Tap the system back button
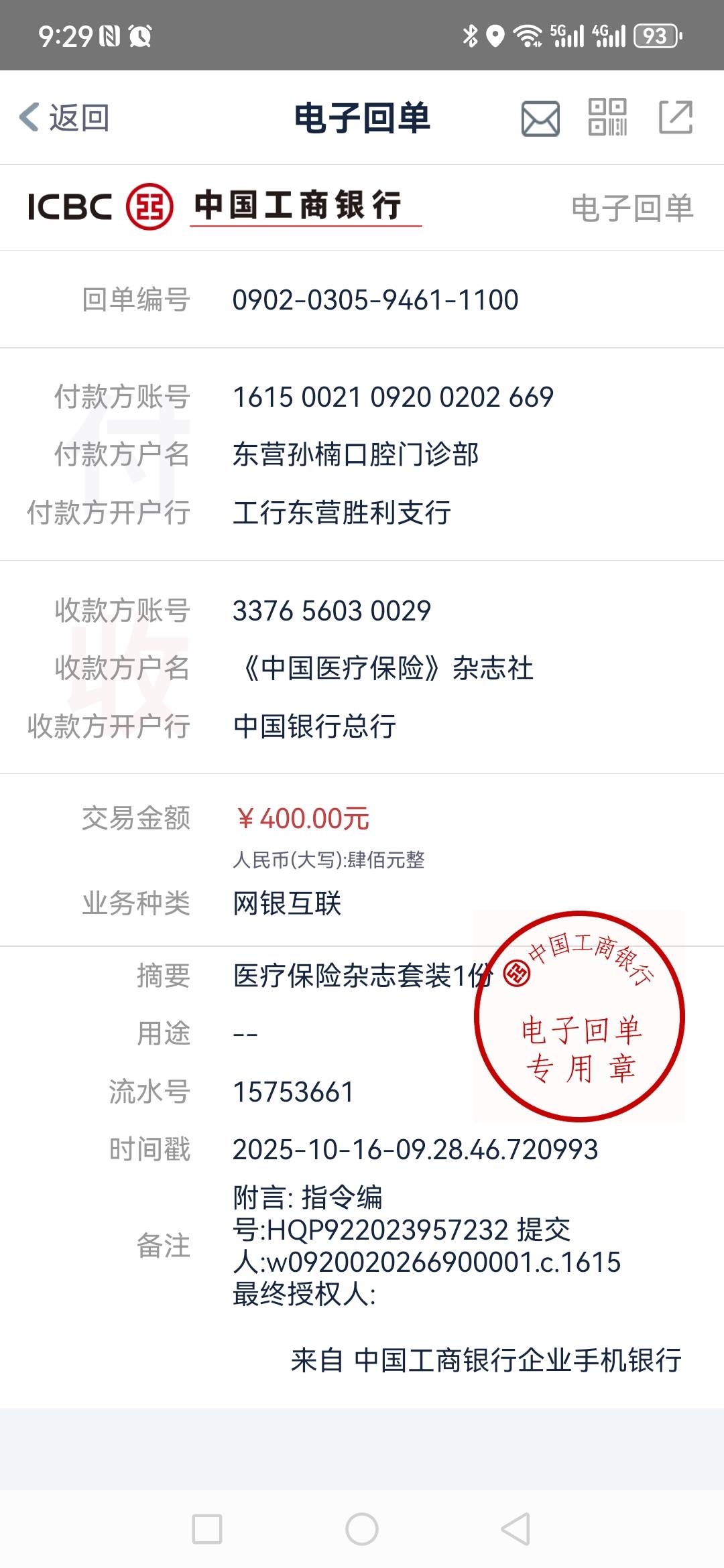The image size is (724, 1568). tap(516, 1528)
